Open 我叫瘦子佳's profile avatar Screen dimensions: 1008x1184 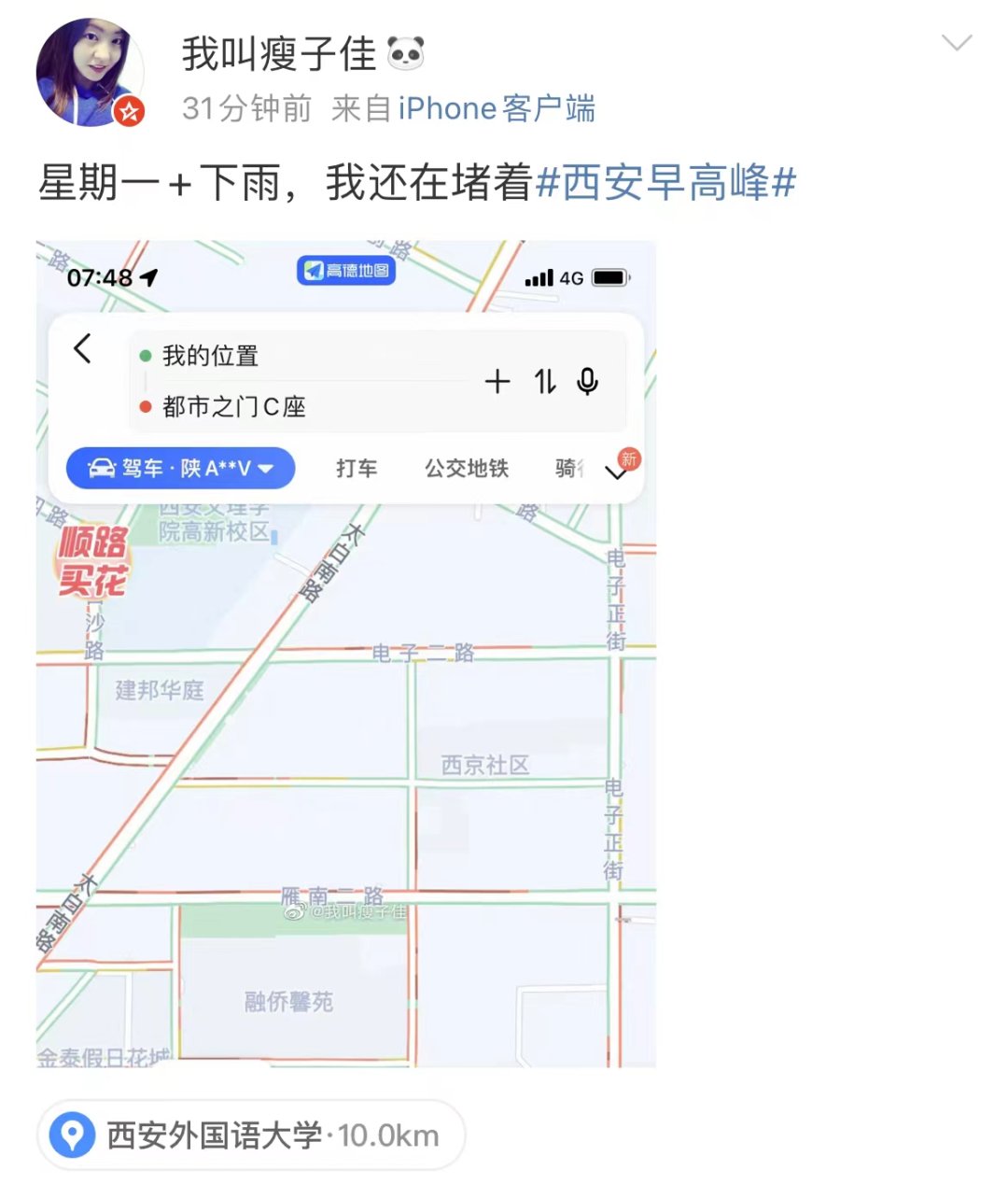click(x=89, y=72)
